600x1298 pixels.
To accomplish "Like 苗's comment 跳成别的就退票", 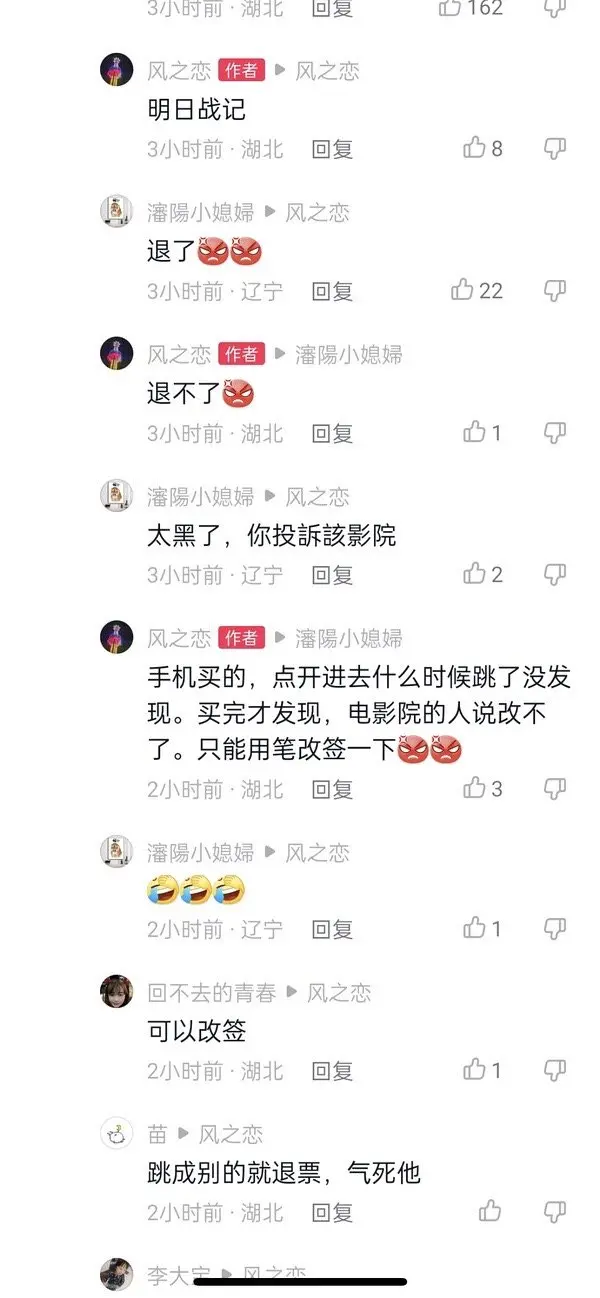I will 490,1212.
